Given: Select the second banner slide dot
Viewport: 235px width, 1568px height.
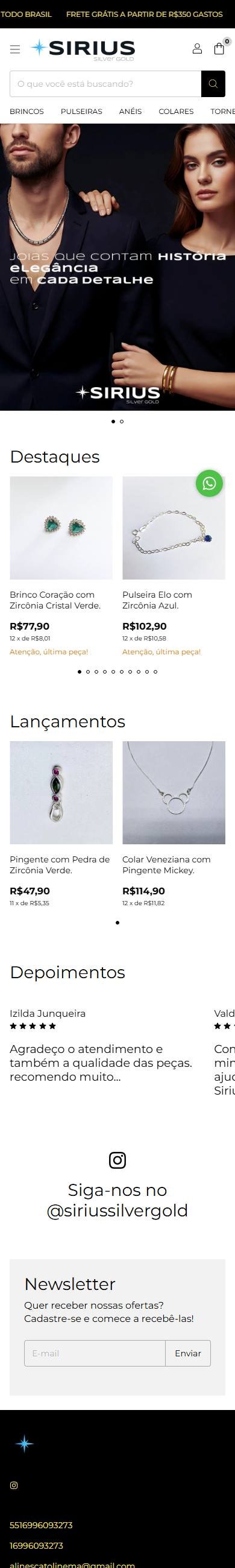Looking at the screenshot, I should (122, 421).
